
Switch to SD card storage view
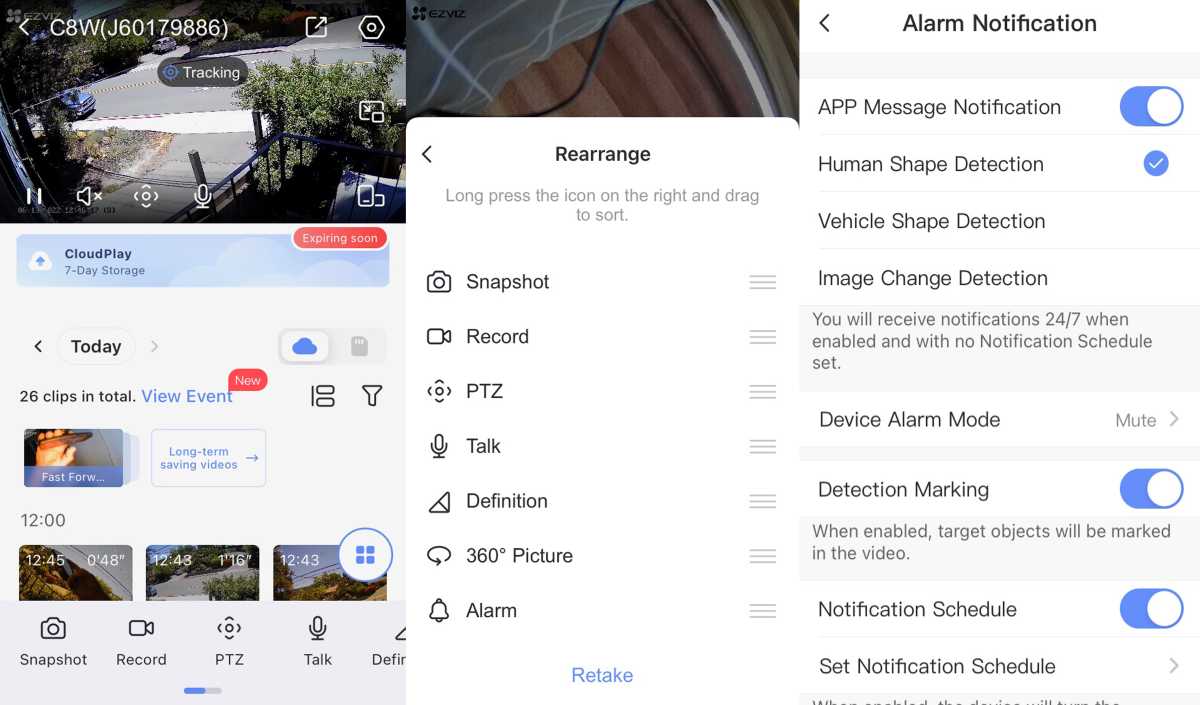(x=359, y=347)
